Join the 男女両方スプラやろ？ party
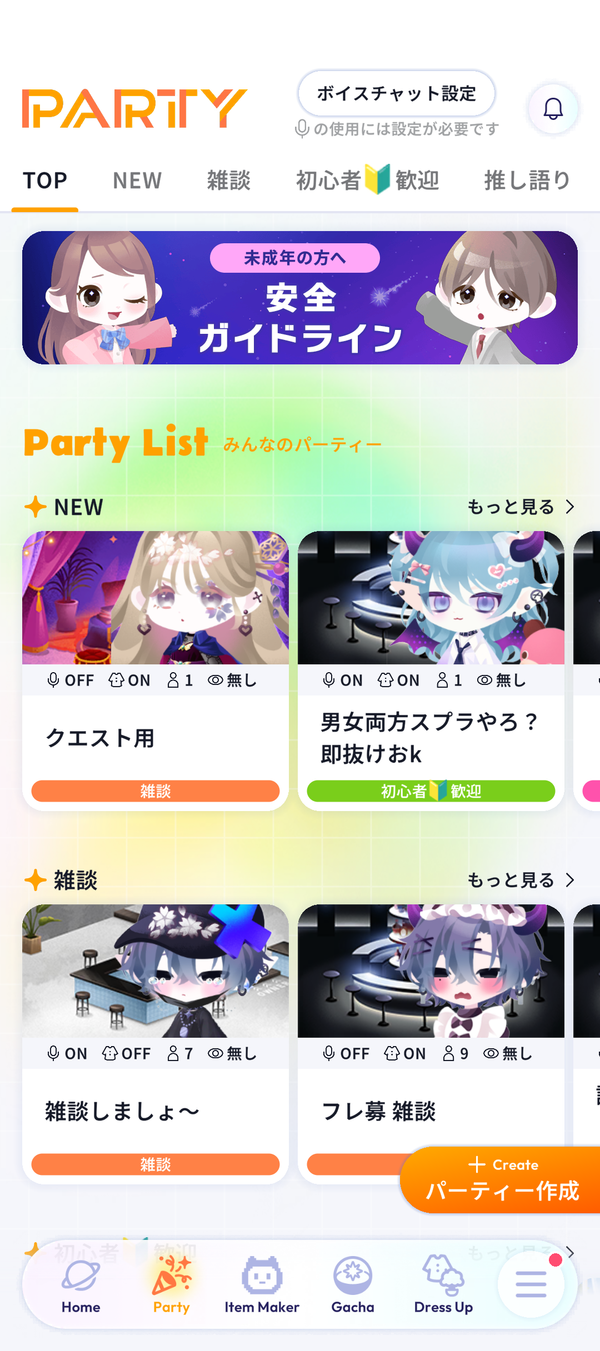This screenshot has height=1351, width=600. (431, 670)
